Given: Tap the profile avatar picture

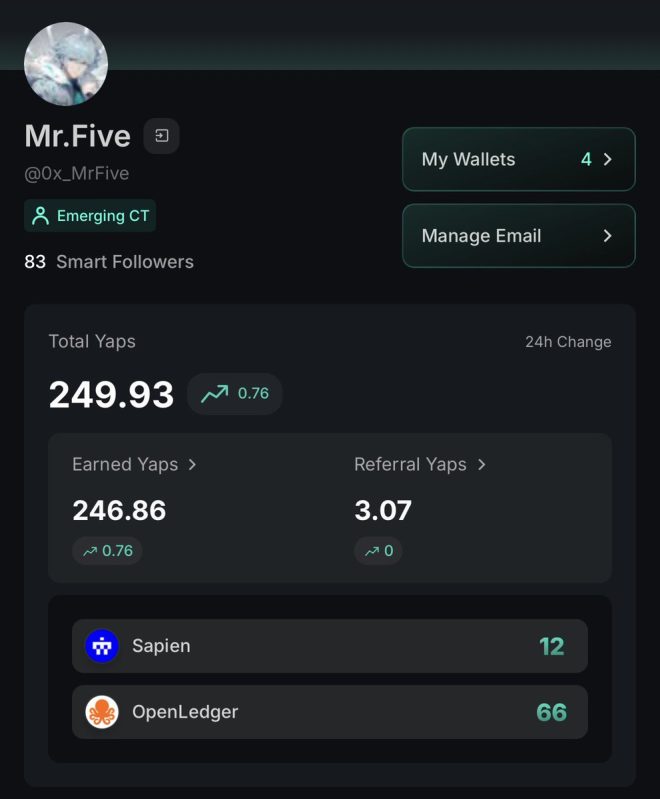Looking at the screenshot, I should point(66,64).
